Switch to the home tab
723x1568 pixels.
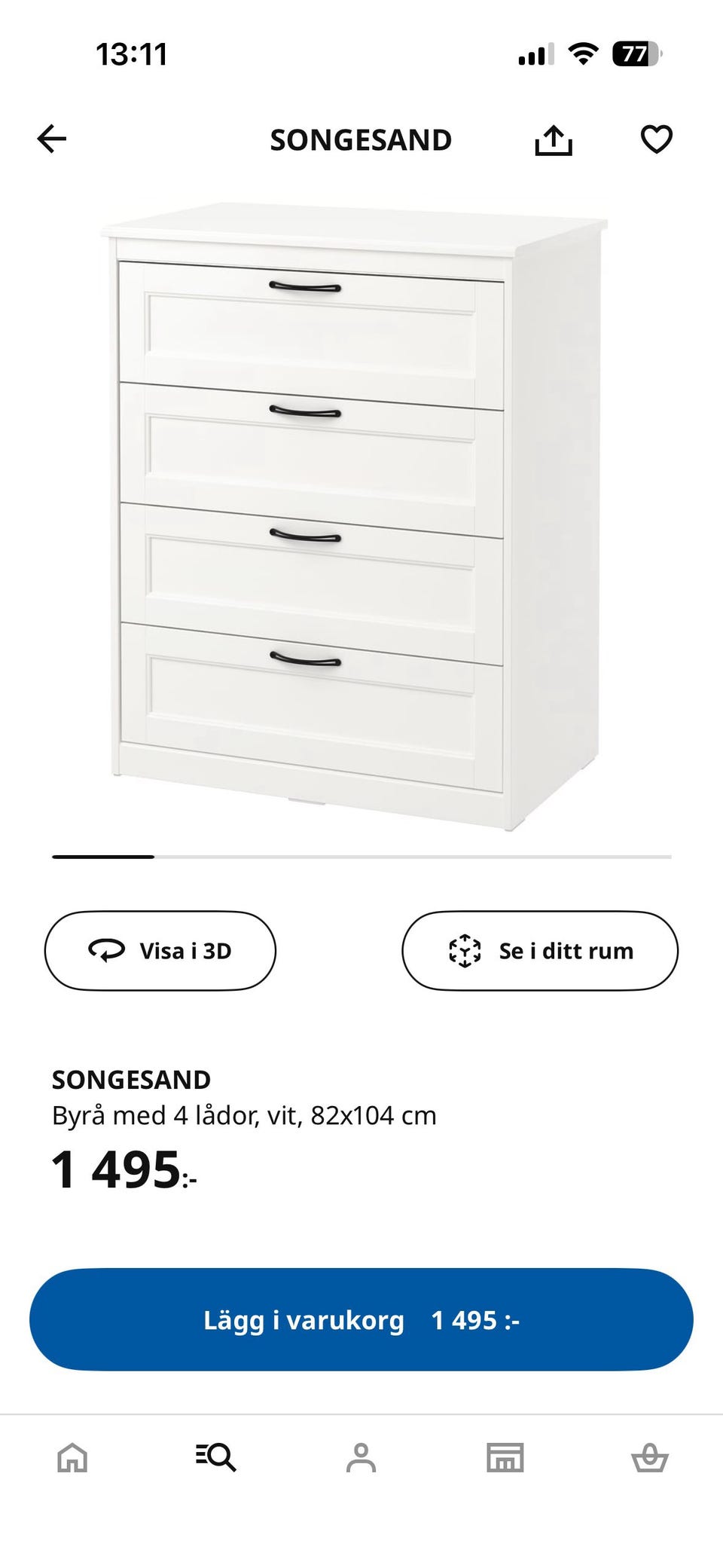coord(72,1457)
